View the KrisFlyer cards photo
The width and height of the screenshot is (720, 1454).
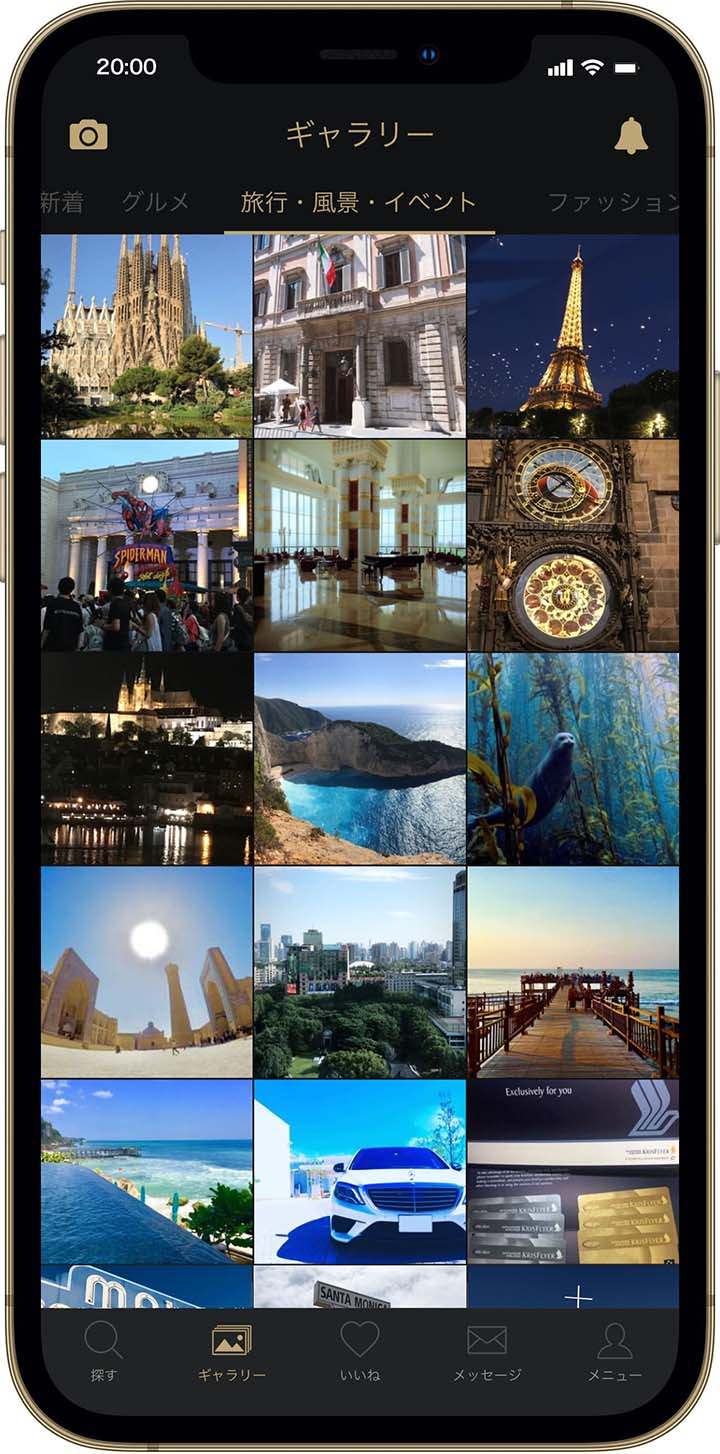tap(573, 1171)
